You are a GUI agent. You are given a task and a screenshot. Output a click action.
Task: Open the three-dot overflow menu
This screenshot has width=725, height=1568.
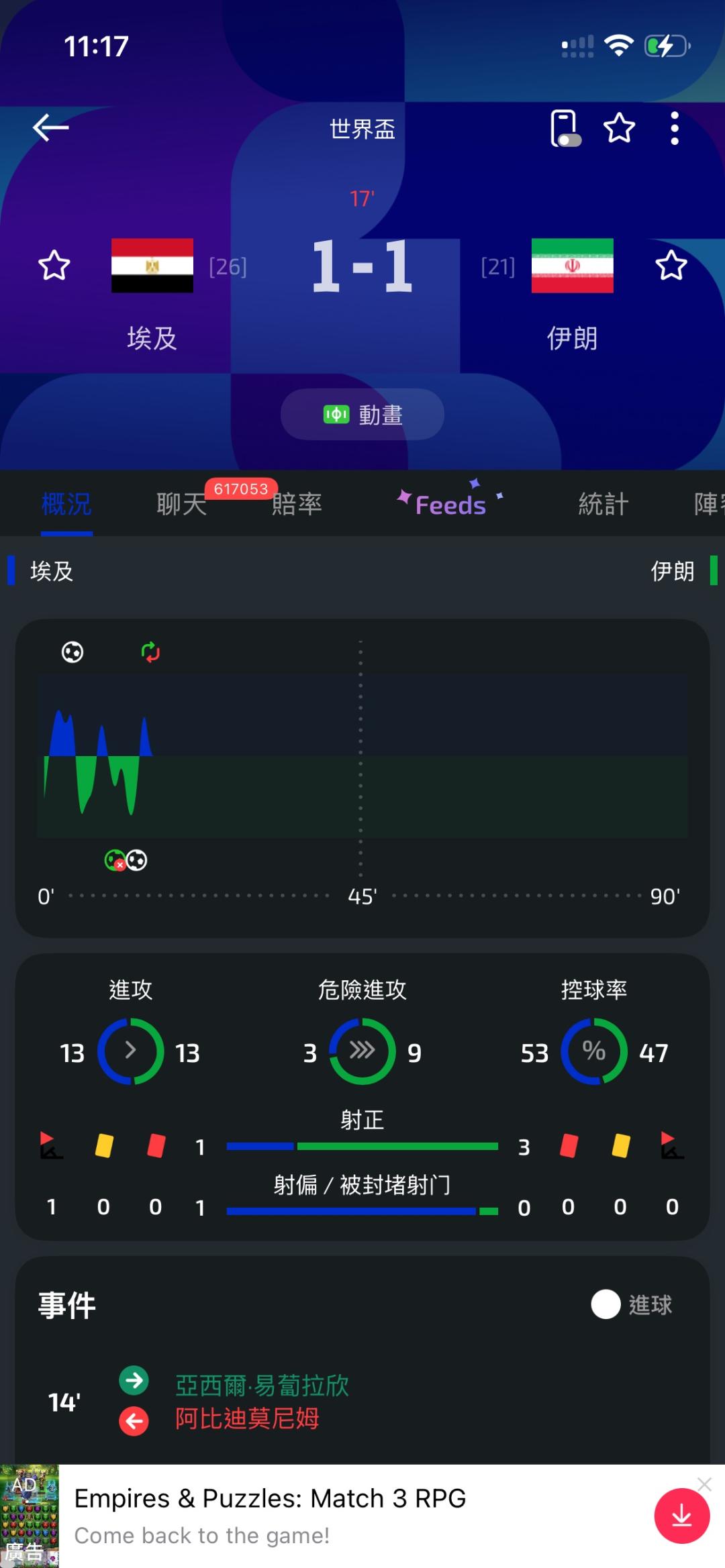click(675, 128)
